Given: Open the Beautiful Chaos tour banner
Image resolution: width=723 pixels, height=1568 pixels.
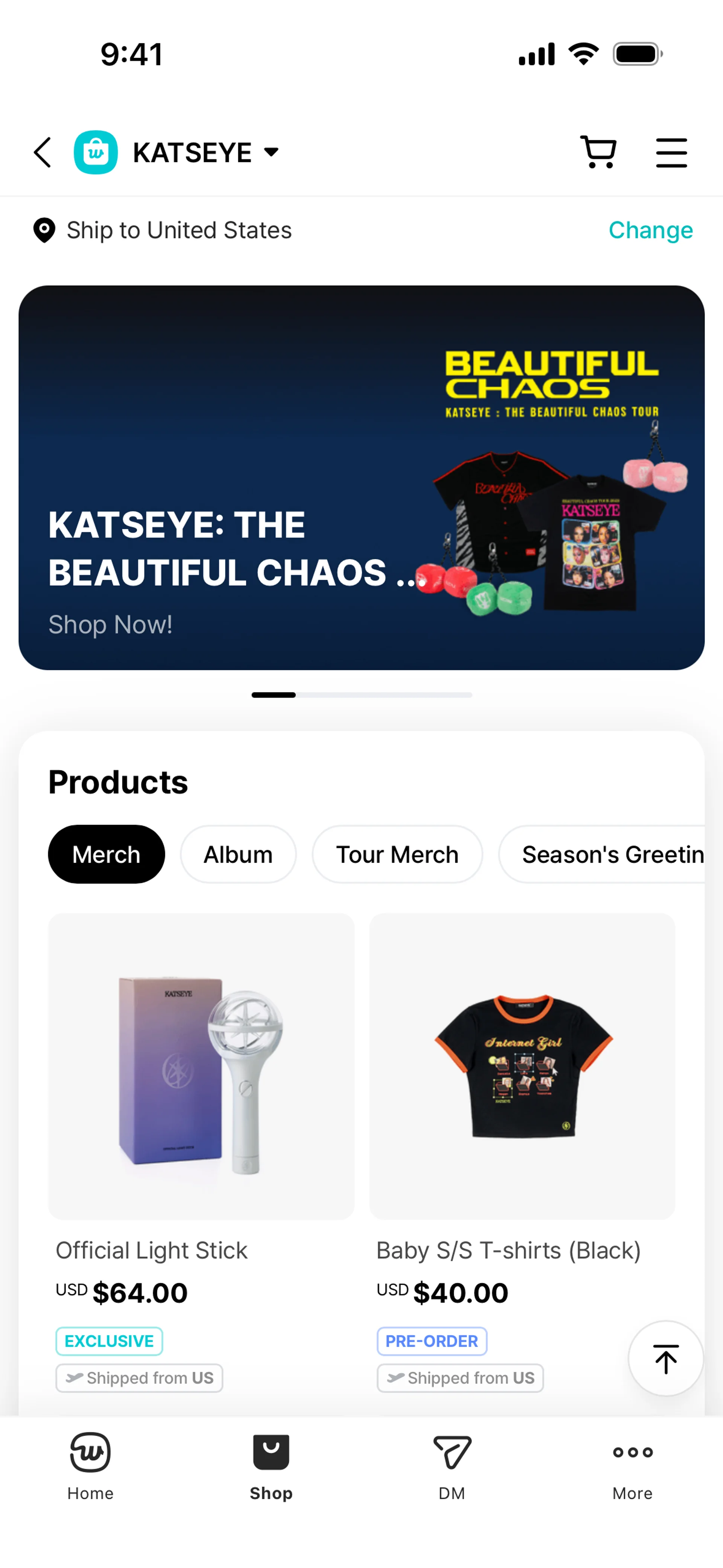Looking at the screenshot, I should [x=361, y=478].
